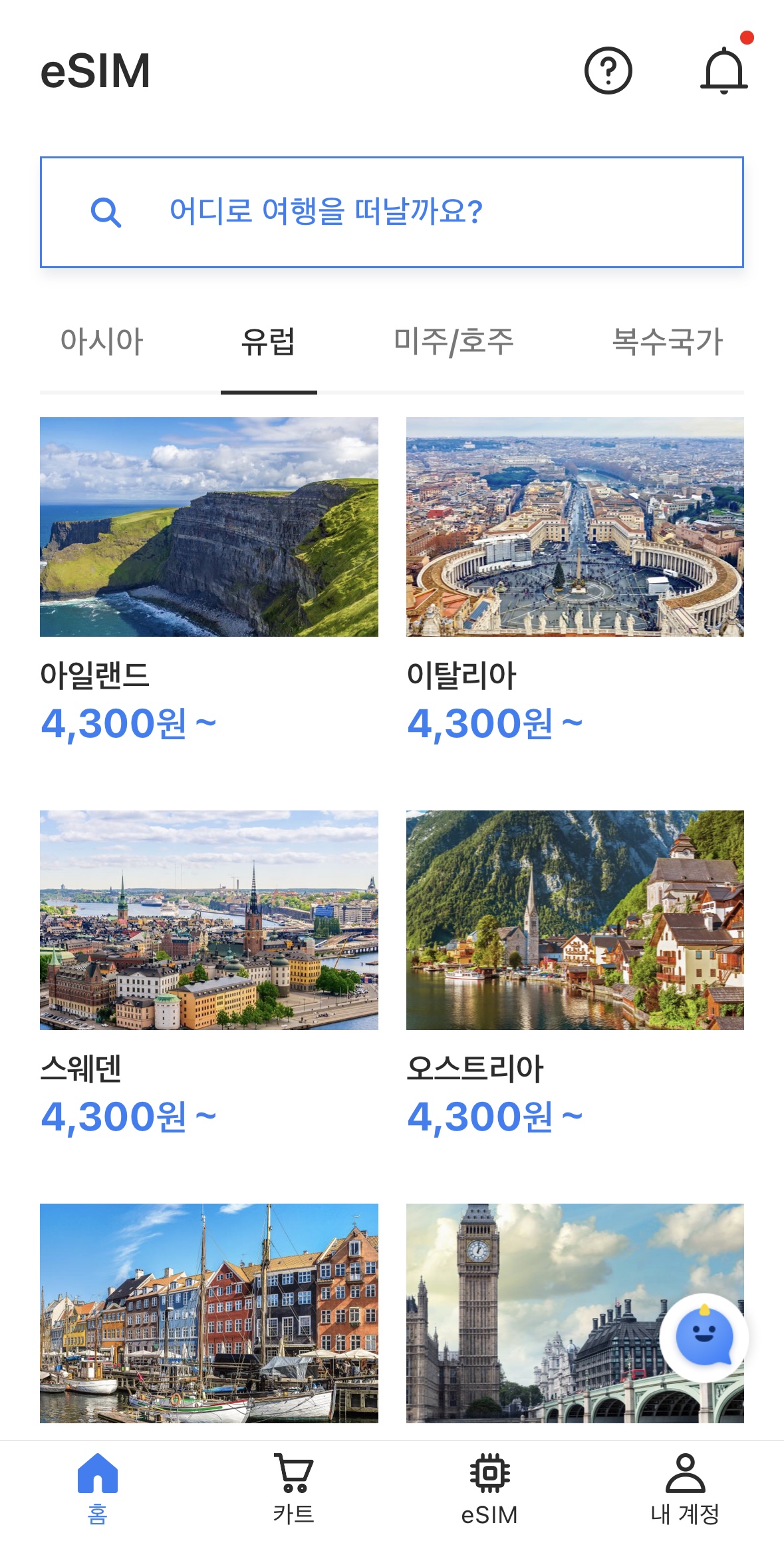Open the colorful harbor houses card
Viewport: 784px width, 1547px height.
(x=209, y=1312)
